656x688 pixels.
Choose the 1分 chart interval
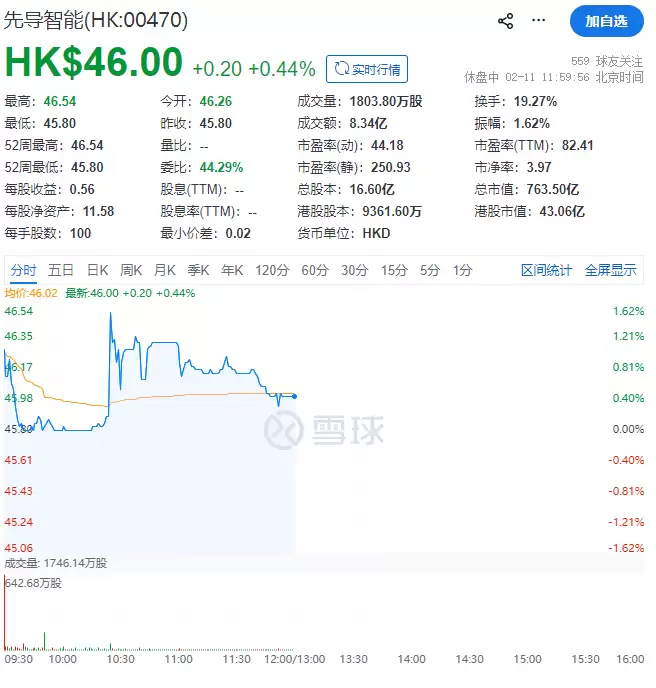(462, 270)
